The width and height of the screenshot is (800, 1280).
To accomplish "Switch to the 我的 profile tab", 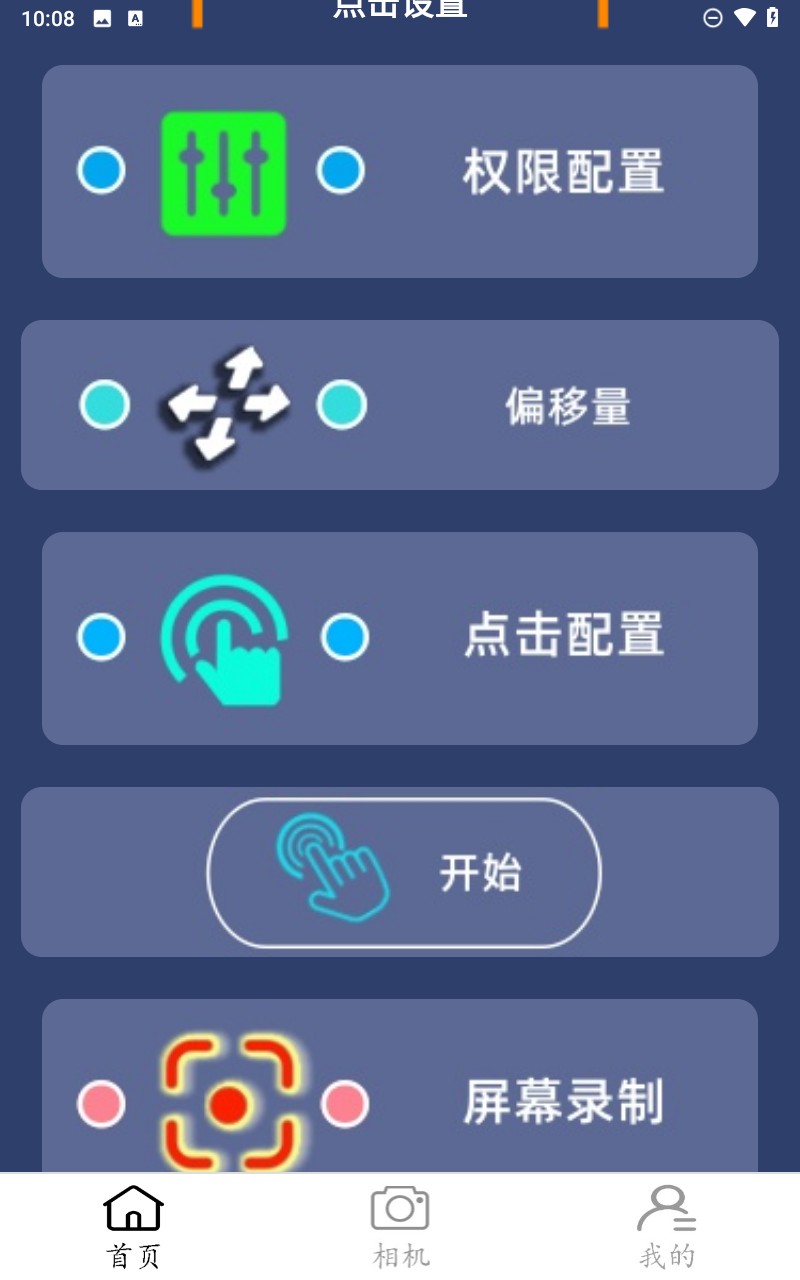I will point(666,1226).
